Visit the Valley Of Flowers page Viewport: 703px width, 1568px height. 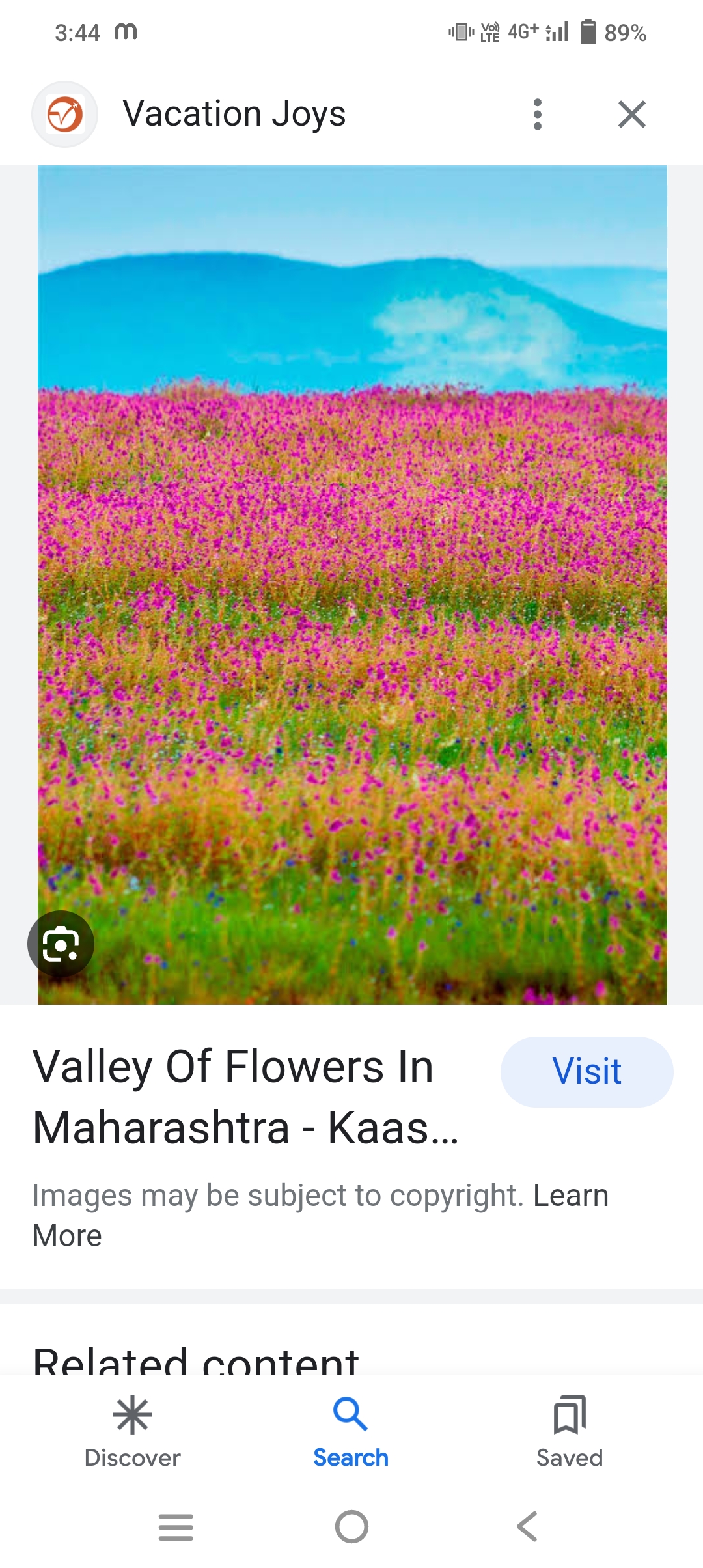click(x=586, y=1072)
